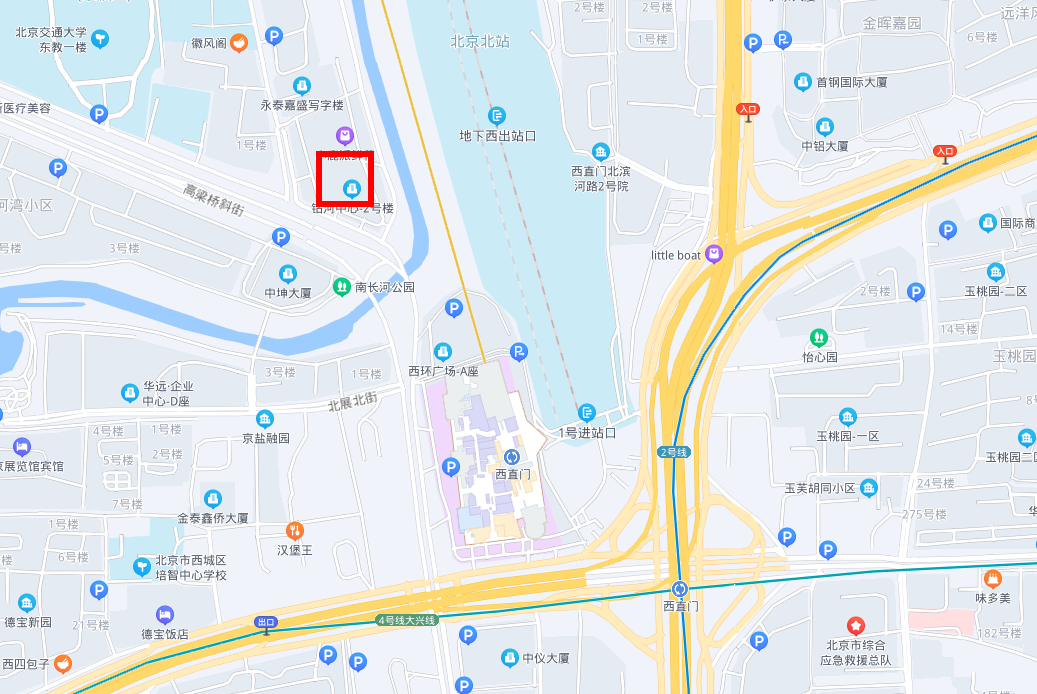Screen dimensions: 1037x694
Task: Open the 金泰鑫侨大厦 marker
Action: click(212, 498)
